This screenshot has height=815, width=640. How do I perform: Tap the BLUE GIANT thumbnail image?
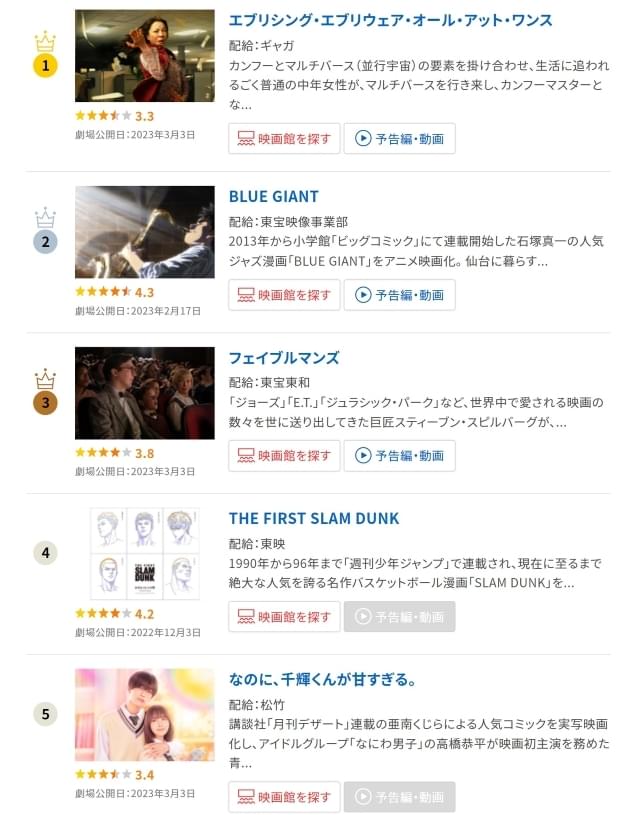pyautogui.click(x=144, y=232)
